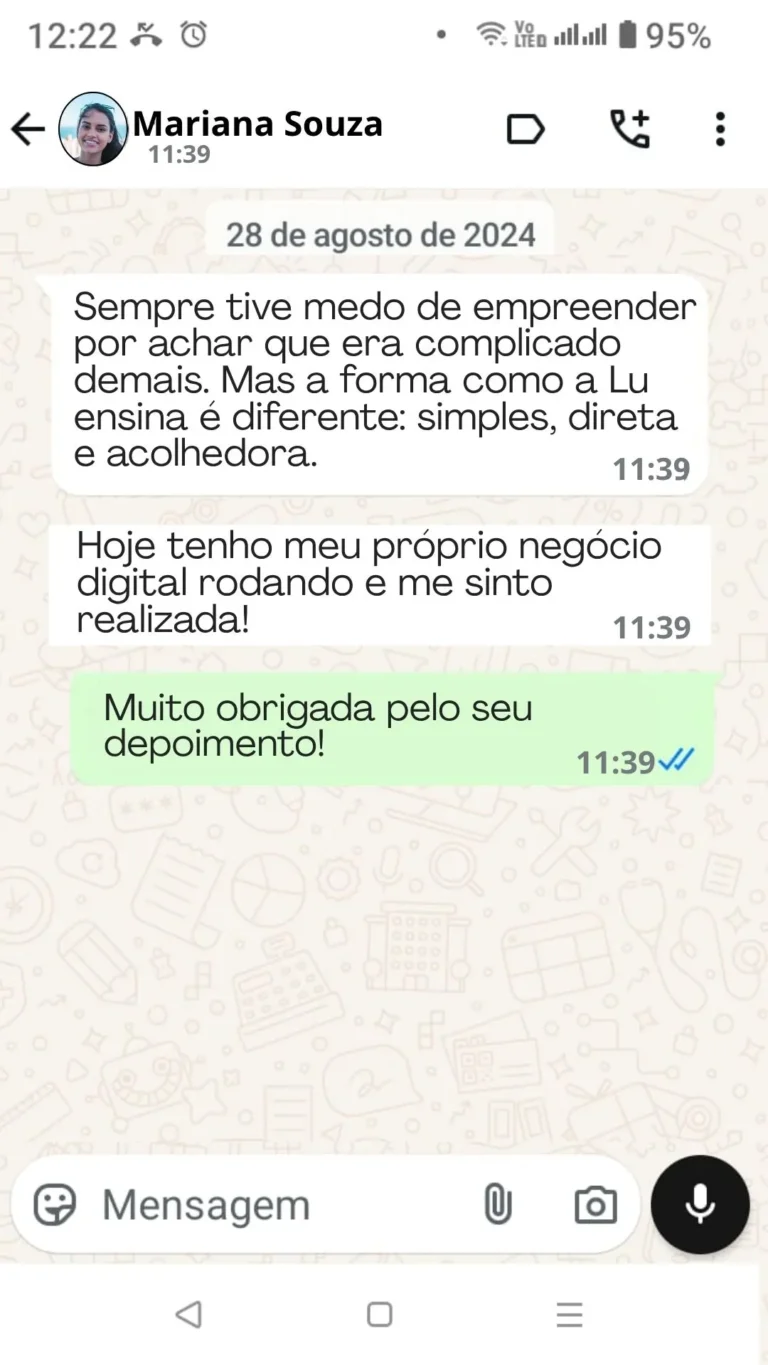Record a voice message with the microphone
The image size is (768, 1365).
(699, 1204)
